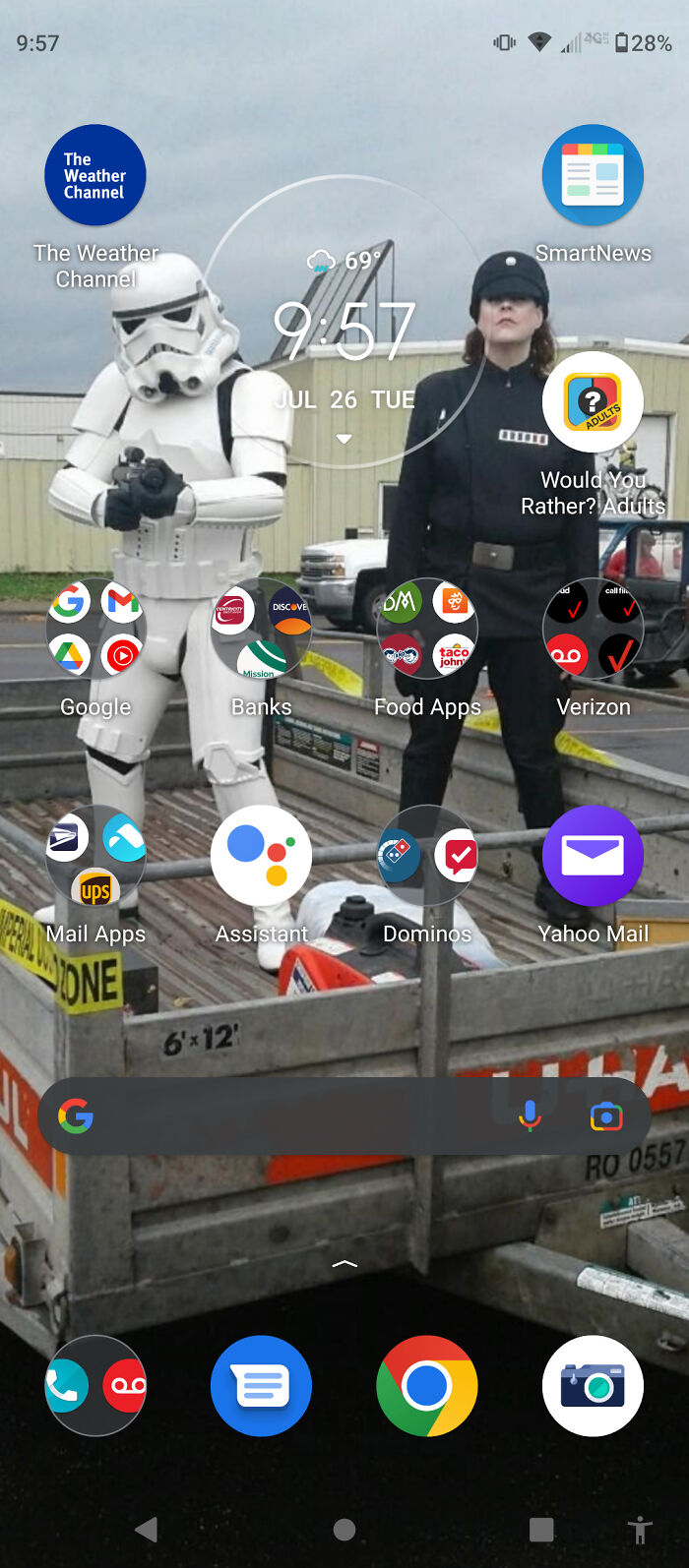Open Would You Rather? Adults game
This screenshot has height=1568, width=689.
click(593, 402)
